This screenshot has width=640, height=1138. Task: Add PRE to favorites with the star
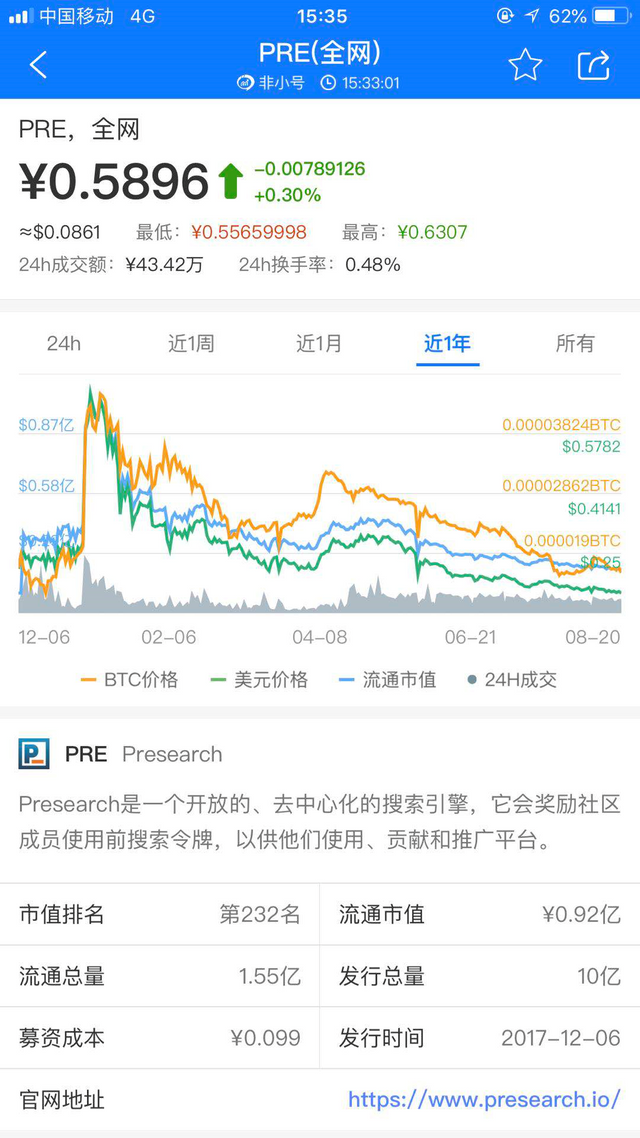(x=525, y=65)
